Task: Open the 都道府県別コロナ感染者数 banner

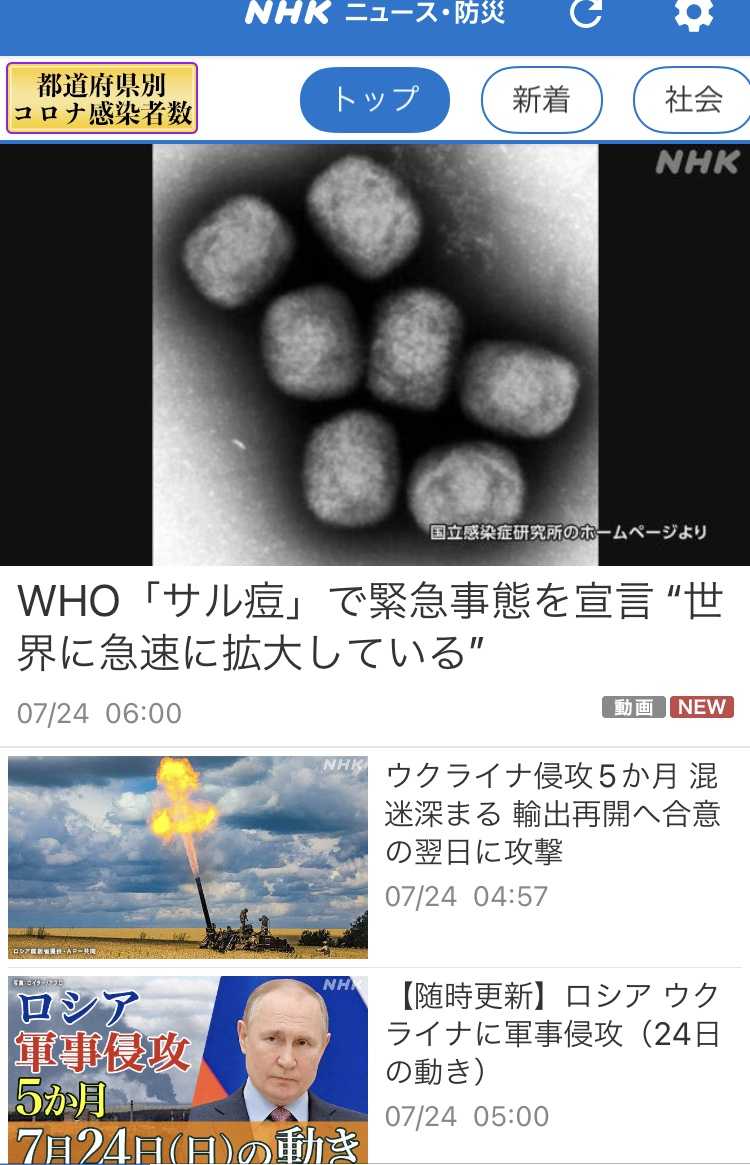Action: 102,98
